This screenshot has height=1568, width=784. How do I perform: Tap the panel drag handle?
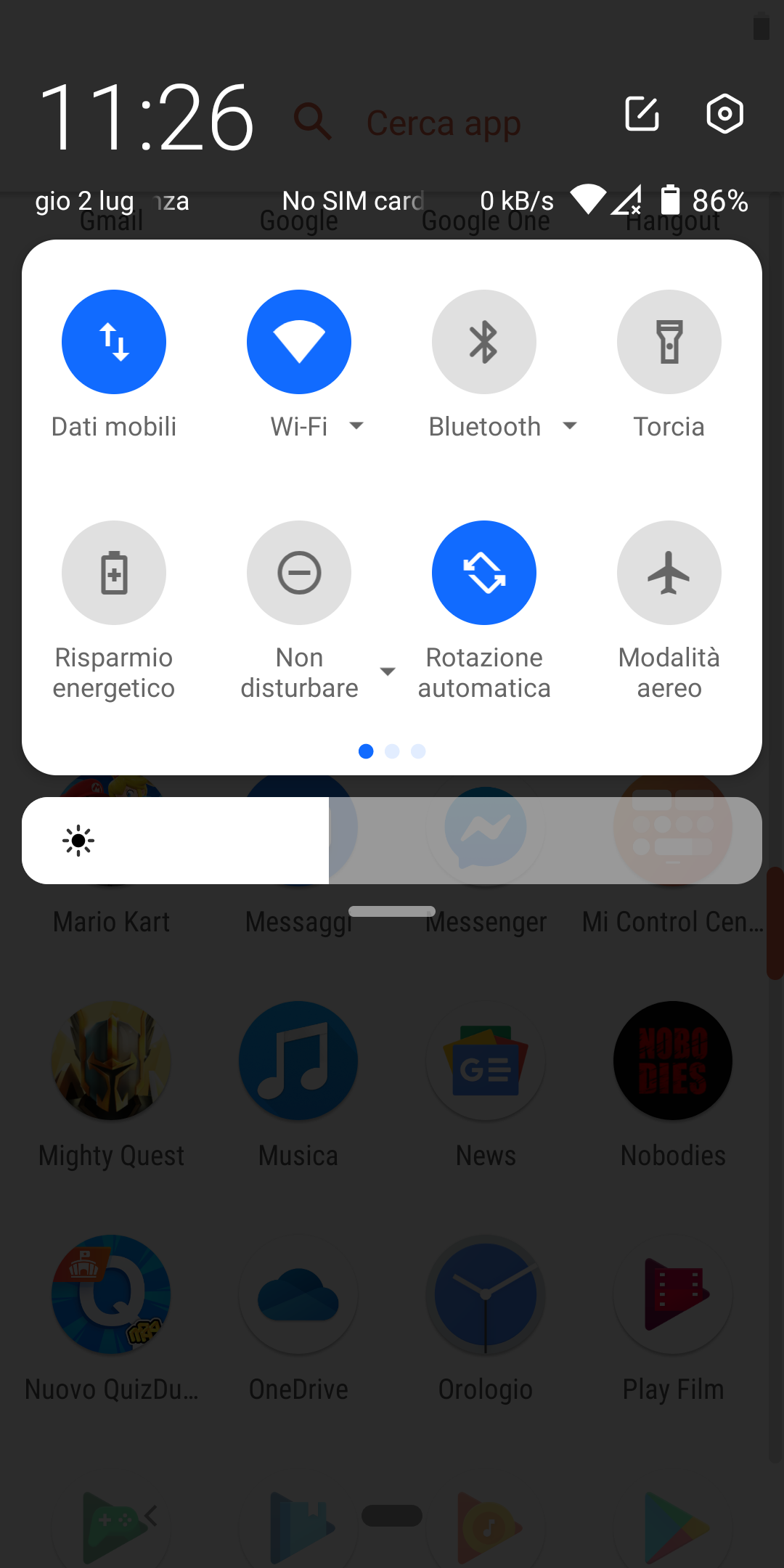[392, 912]
